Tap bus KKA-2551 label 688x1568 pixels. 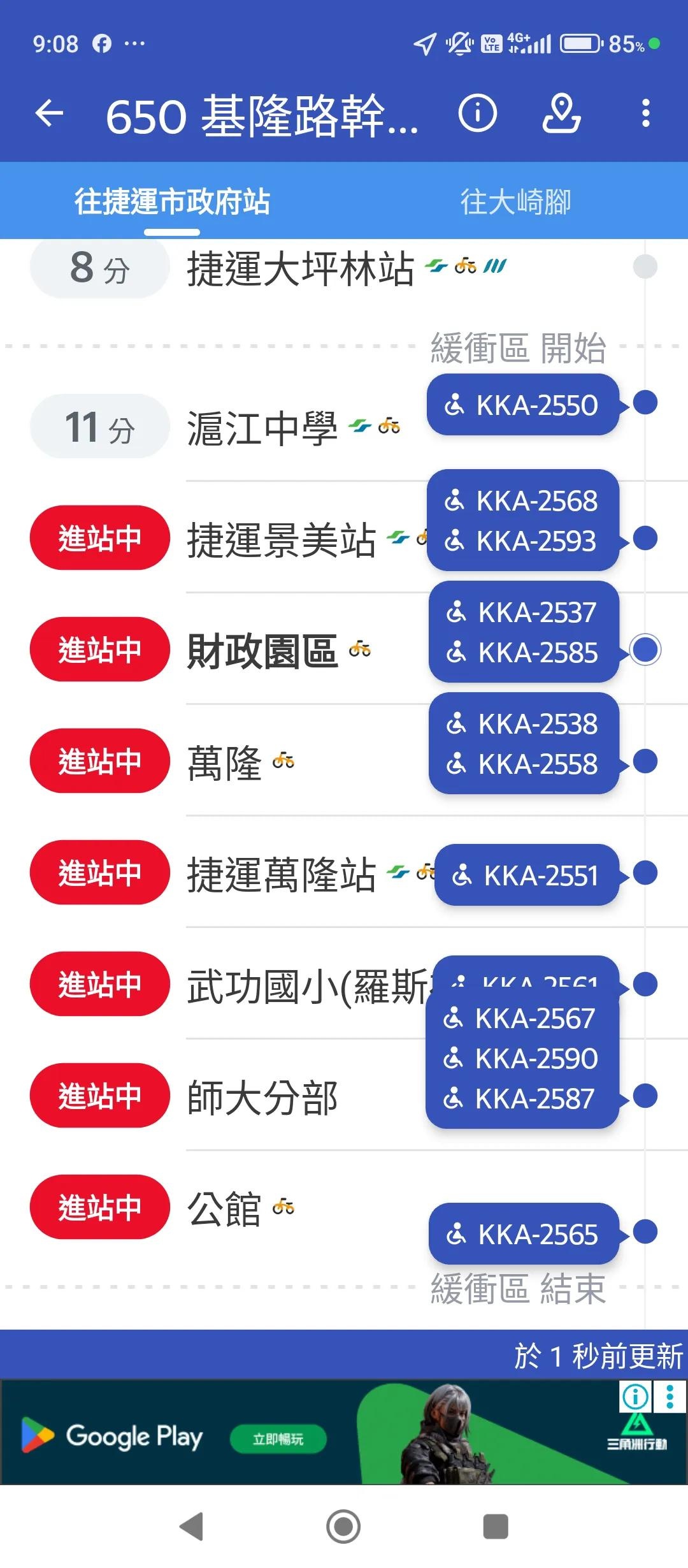tap(527, 876)
